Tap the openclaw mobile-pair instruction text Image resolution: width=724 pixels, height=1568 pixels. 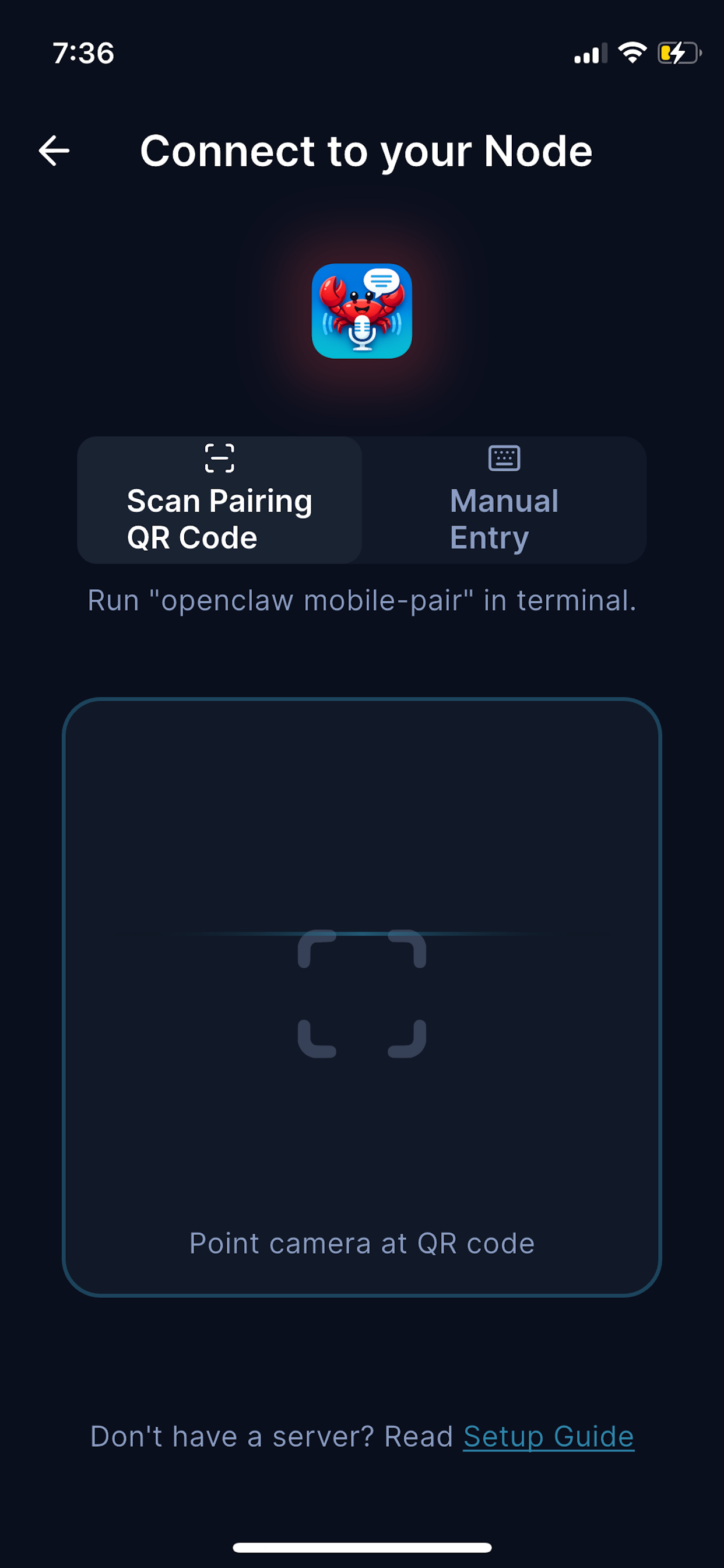(361, 600)
